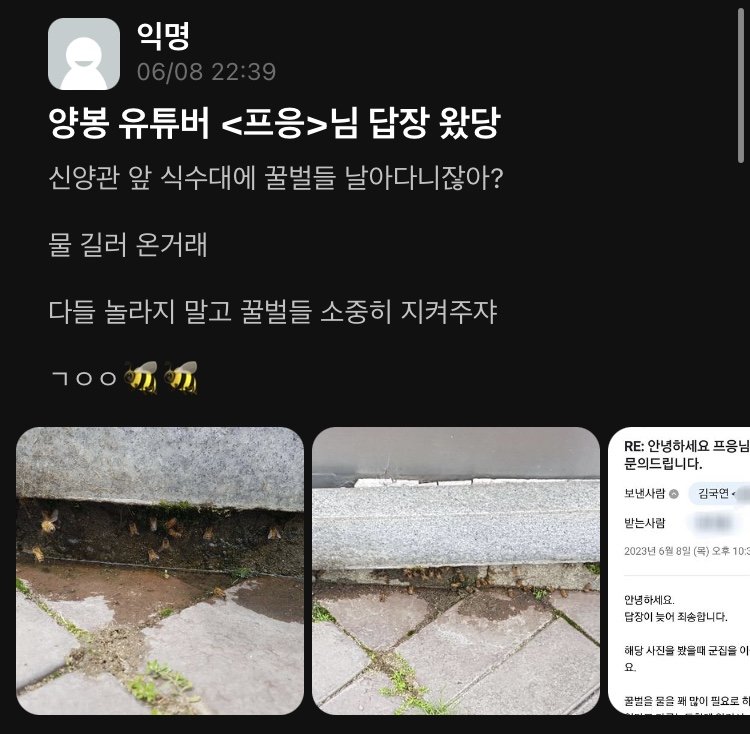View the second photo of the stone ledge
Image resolution: width=750 pixels, height=734 pixels.
click(x=456, y=570)
